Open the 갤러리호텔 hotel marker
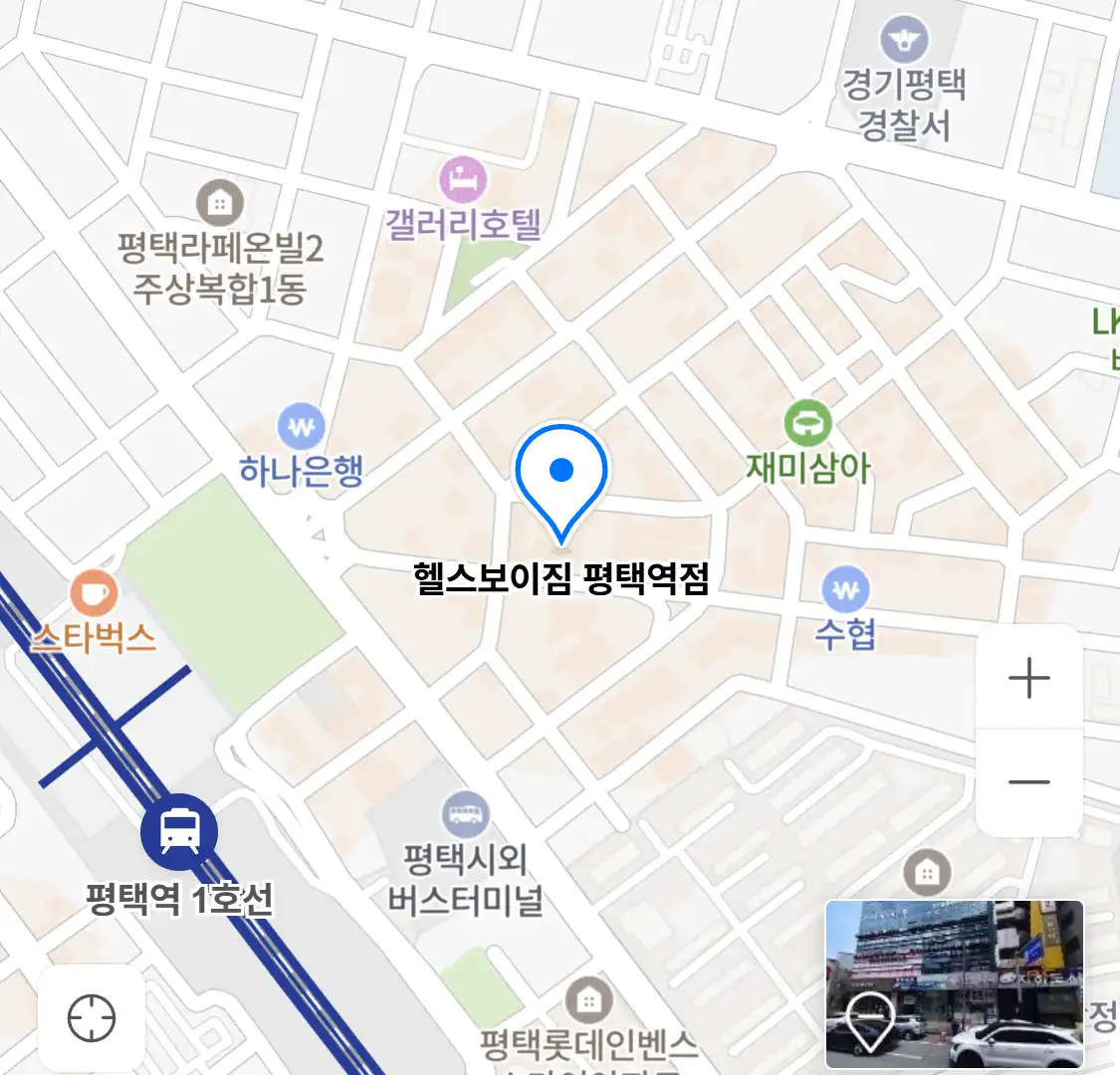The height and width of the screenshot is (1075, 1120). [x=463, y=181]
